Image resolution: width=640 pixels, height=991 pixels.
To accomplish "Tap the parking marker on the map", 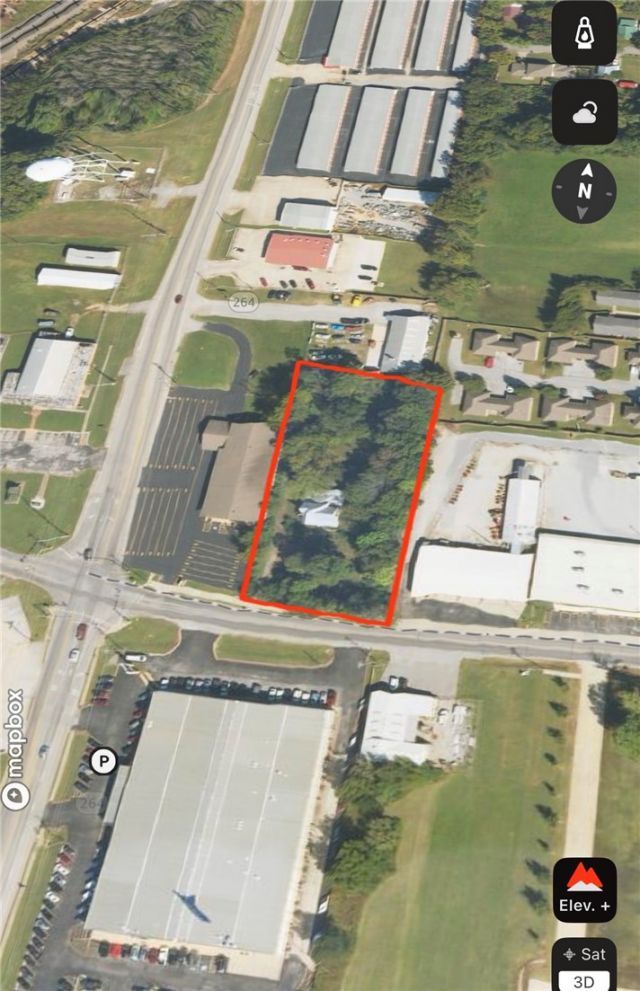I will [x=103, y=762].
